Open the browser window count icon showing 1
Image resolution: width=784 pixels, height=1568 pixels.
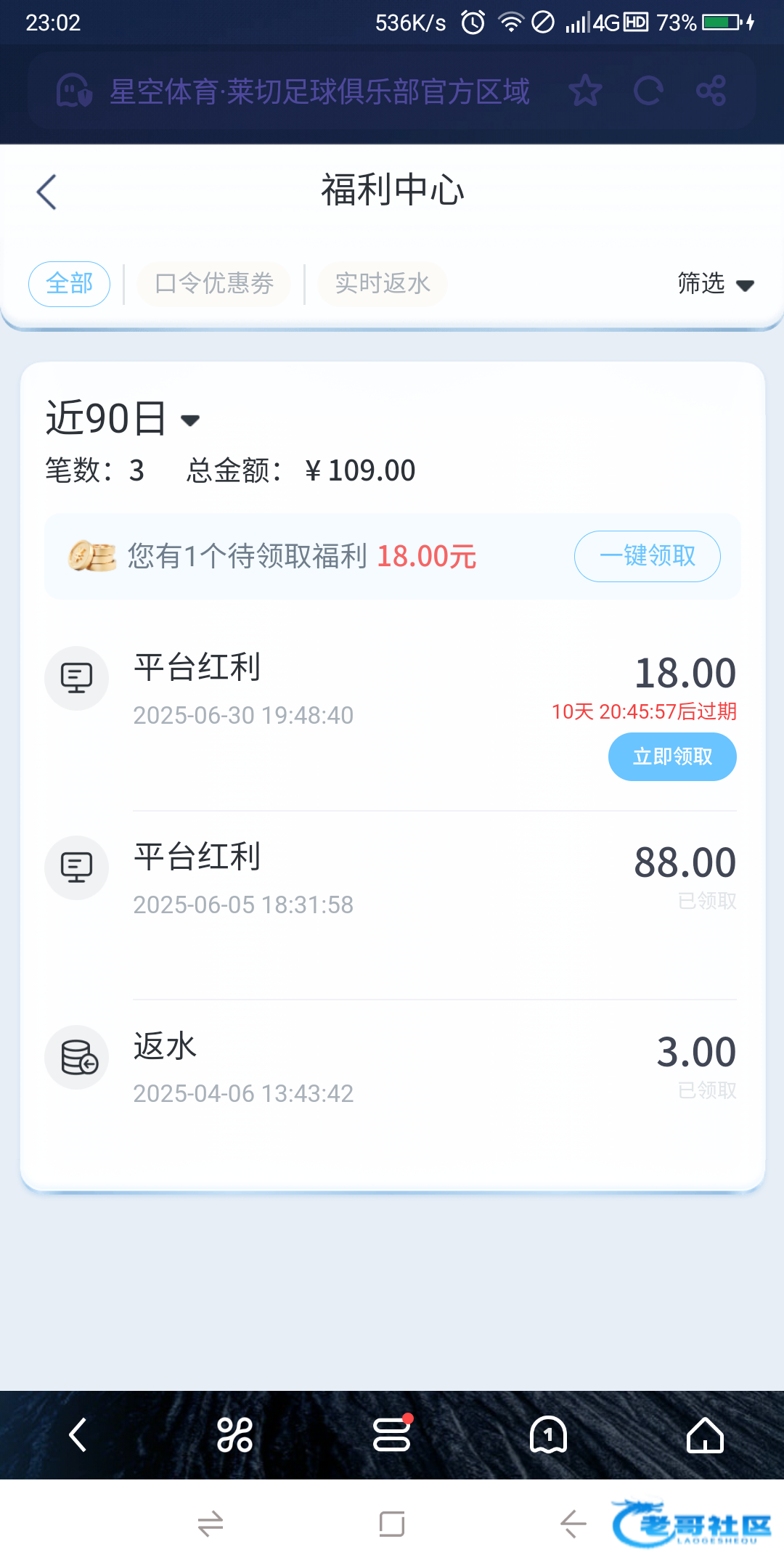(x=549, y=1435)
